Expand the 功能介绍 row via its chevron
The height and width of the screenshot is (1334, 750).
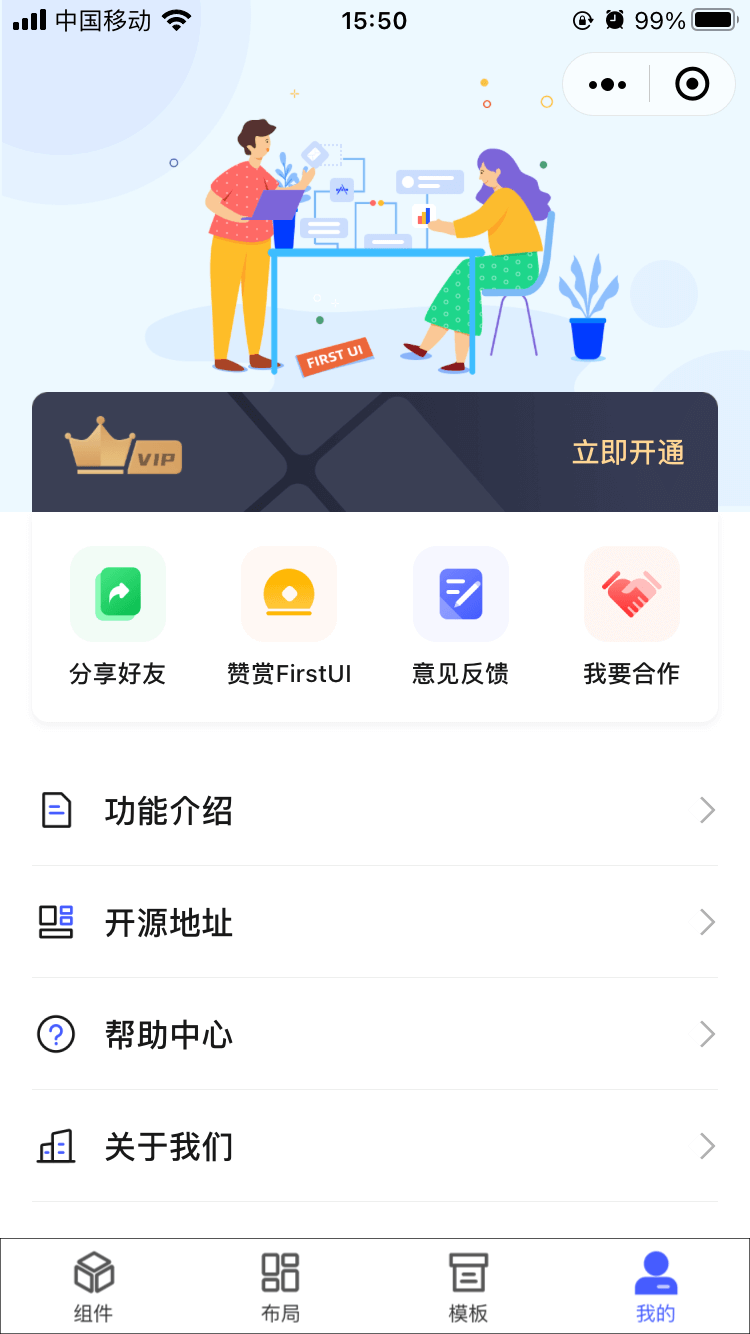click(707, 810)
